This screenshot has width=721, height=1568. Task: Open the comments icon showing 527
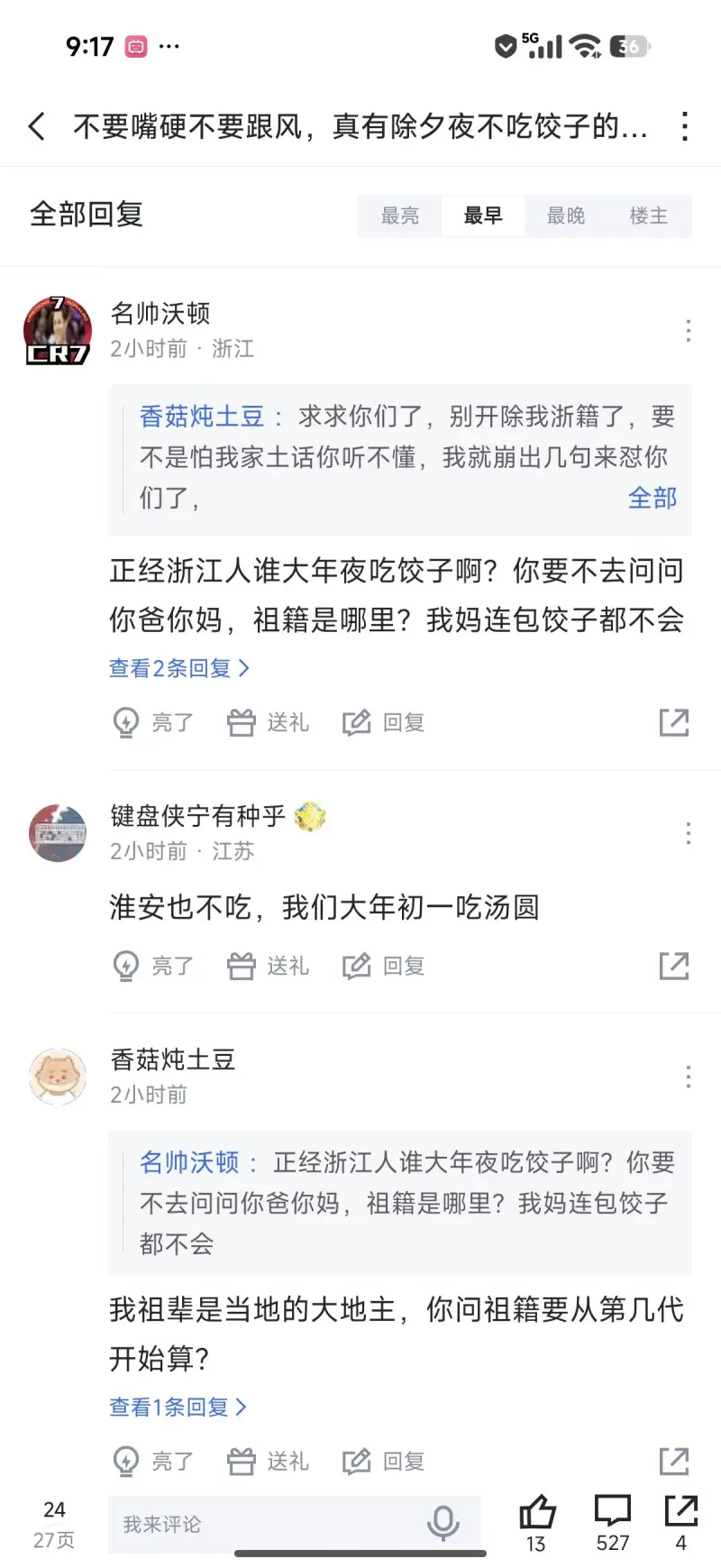coord(612,1522)
